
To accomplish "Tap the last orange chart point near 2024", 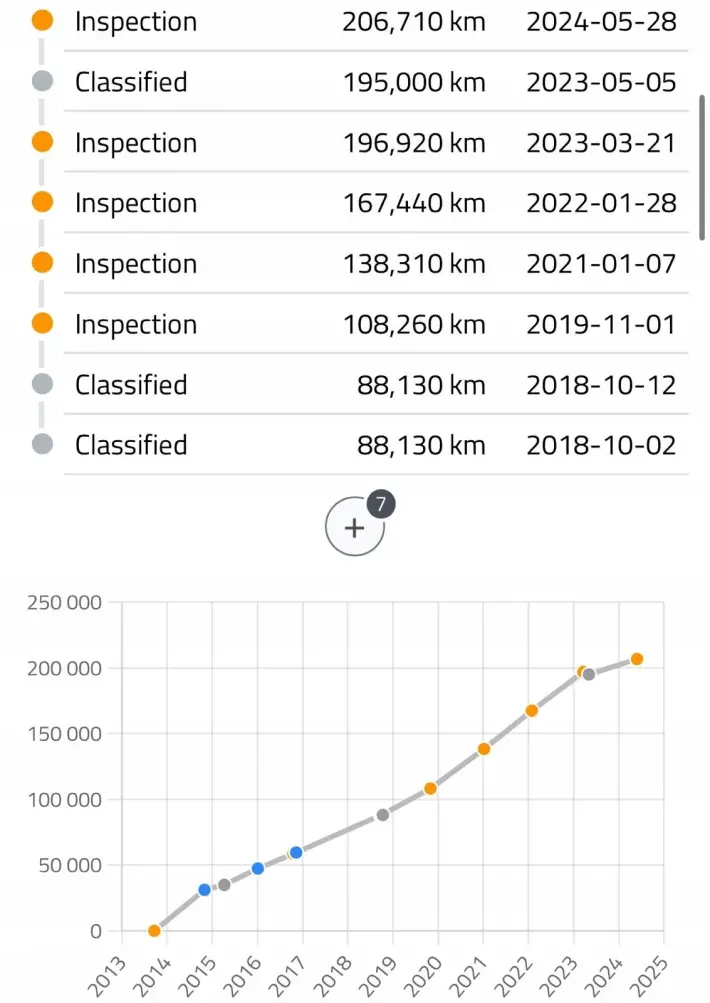I will [x=636, y=659].
